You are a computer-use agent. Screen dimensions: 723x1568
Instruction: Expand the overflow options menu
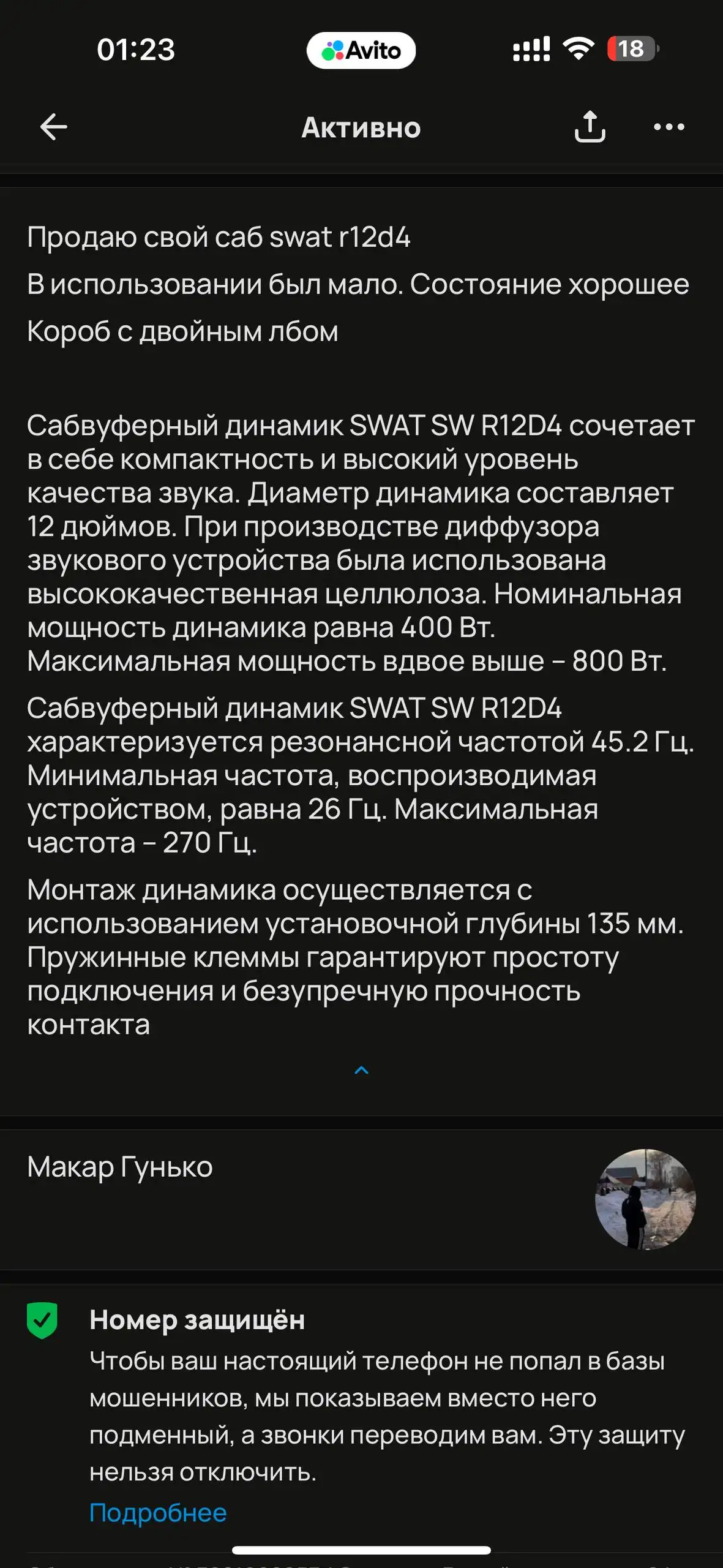pos(669,127)
